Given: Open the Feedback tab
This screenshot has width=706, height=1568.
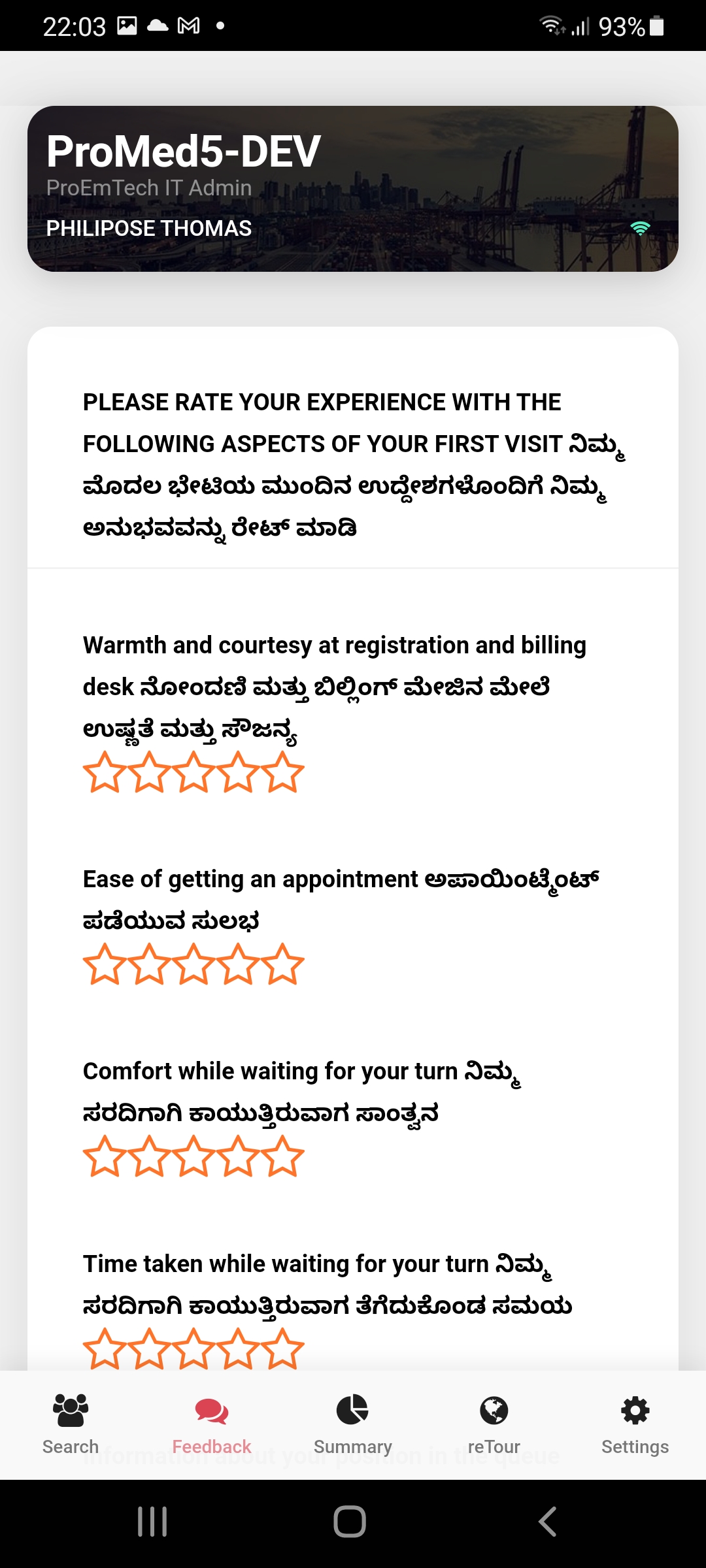Looking at the screenshot, I should click(x=211, y=1424).
